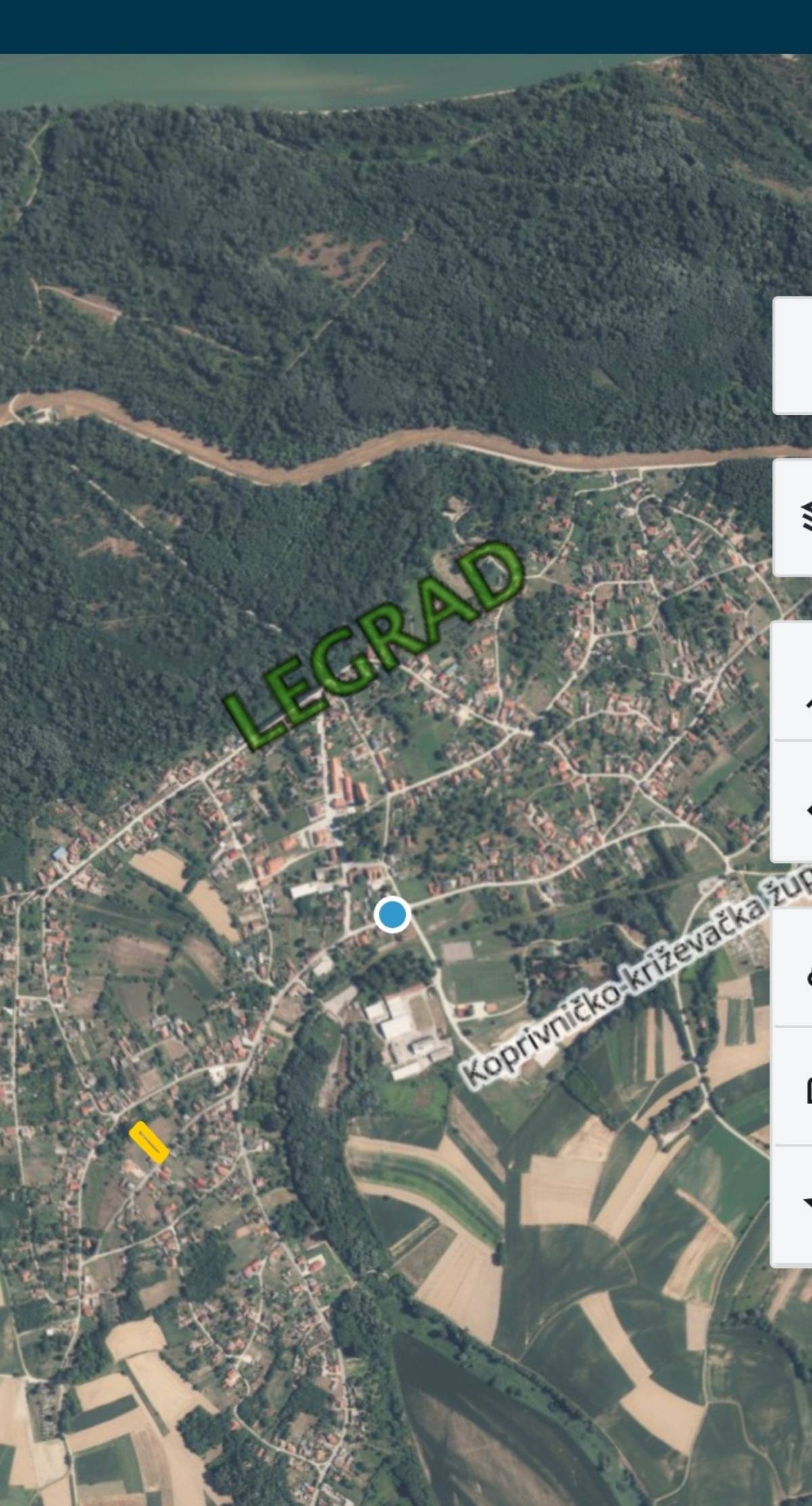This screenshot has height=1506, width=812.
Task: Tap the blue location dot marker
Action: pyautogui.click(x=392, y=915)
